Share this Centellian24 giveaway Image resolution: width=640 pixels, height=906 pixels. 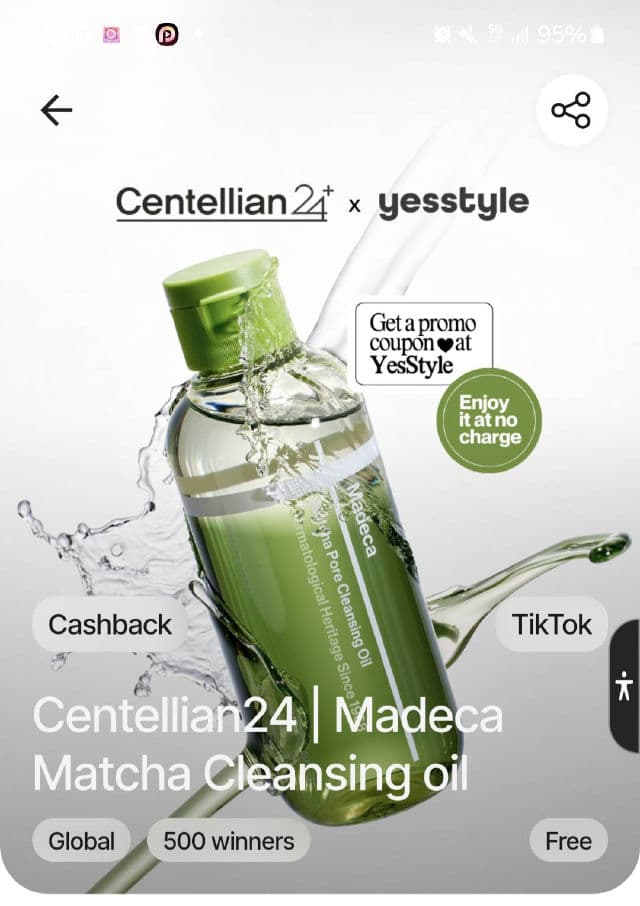(x=572, y=110)
